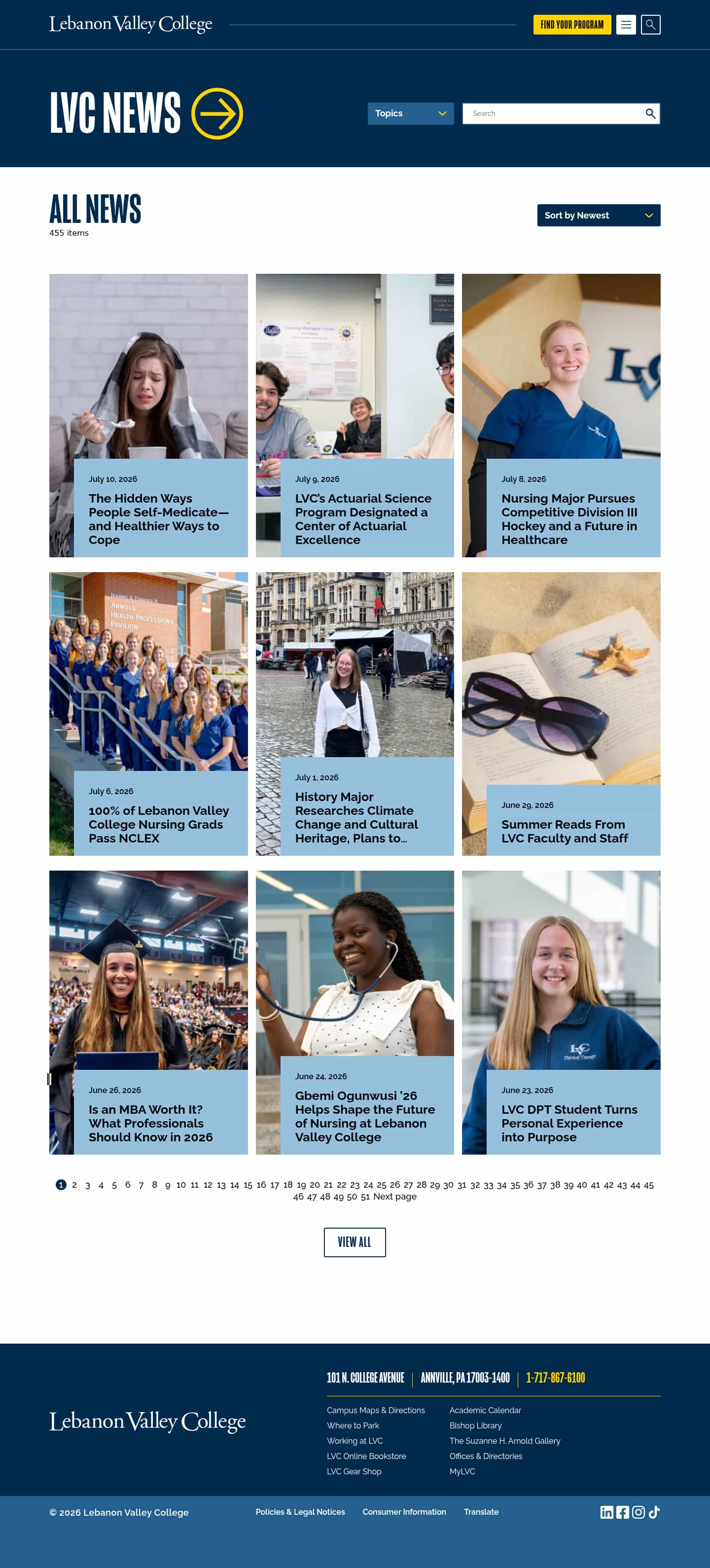The width and height of the screenshot is (710, 1568).
Task: Open the hamburger menu
Action: click(626, 25)
